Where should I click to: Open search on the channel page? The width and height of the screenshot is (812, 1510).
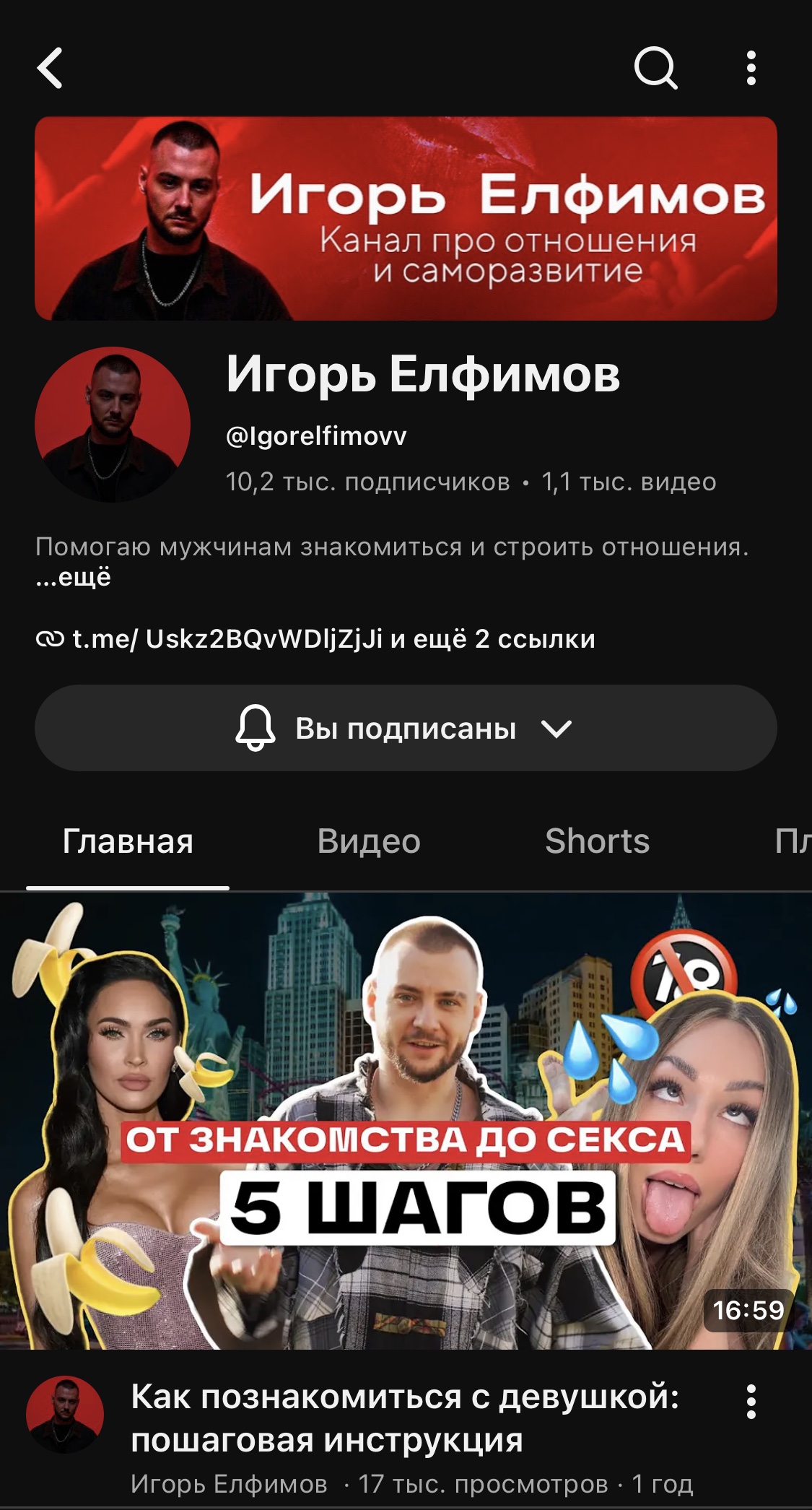[x=655, y=69]
